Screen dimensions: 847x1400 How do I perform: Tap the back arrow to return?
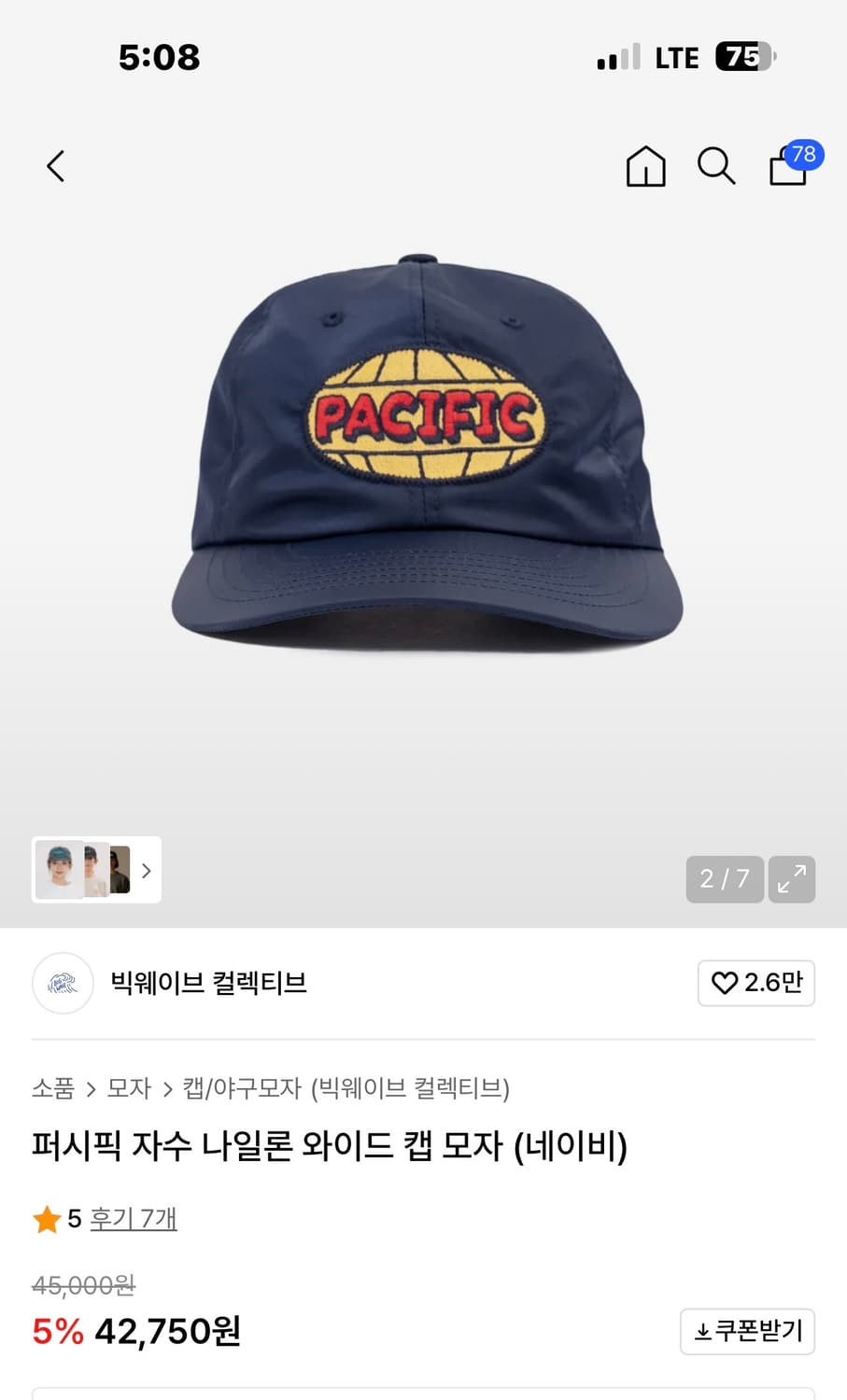point(54,165)
